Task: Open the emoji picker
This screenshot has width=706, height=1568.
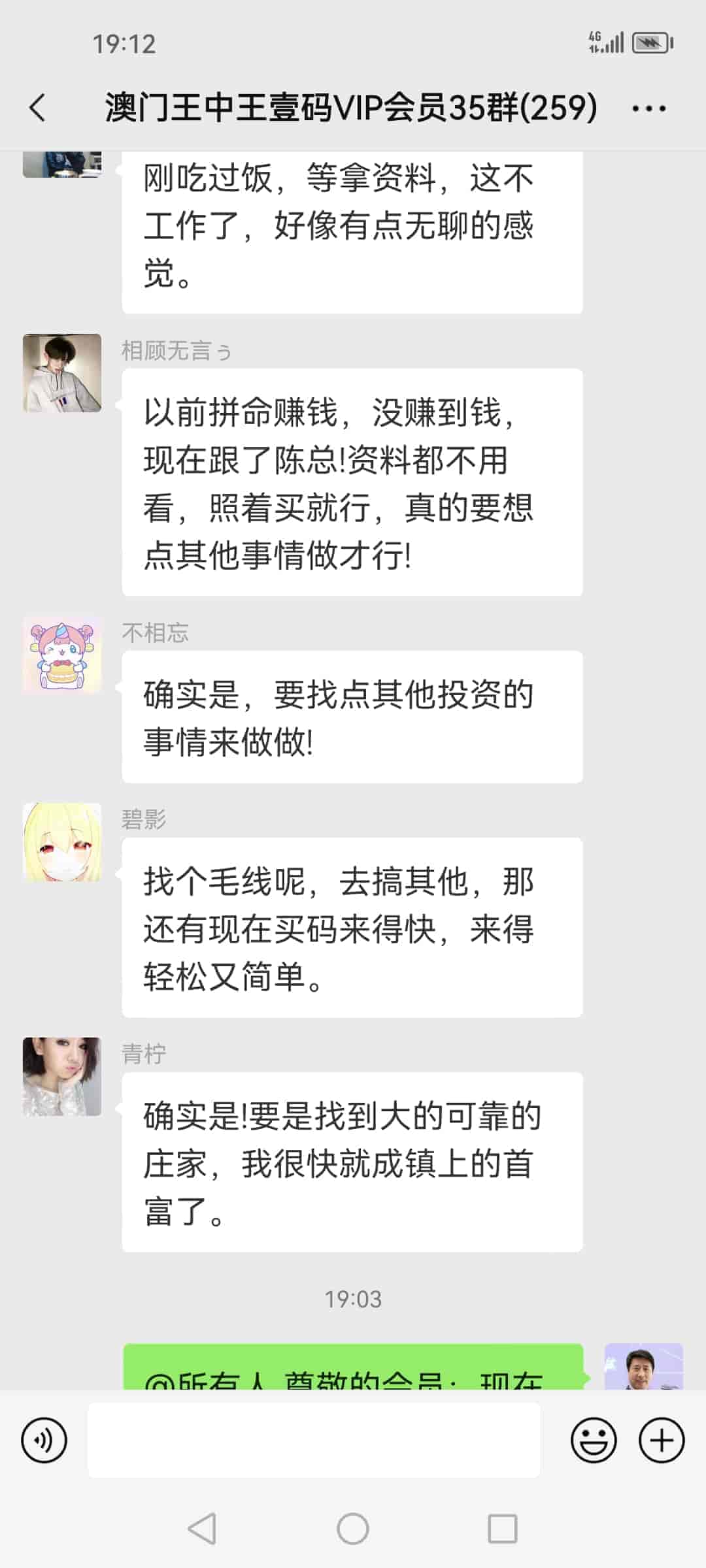Action: point(594,1441)
